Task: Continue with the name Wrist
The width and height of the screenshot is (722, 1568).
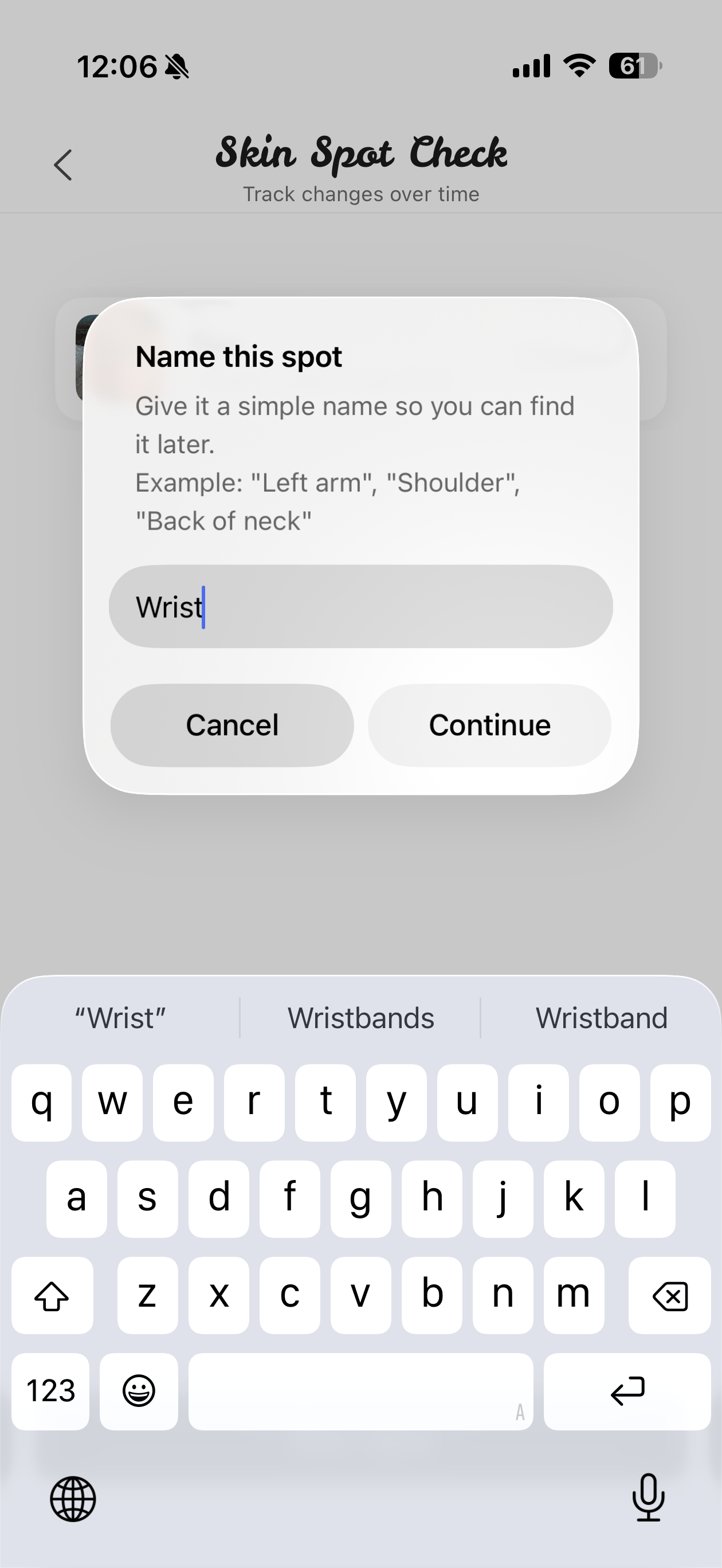Action: (489, 725)
